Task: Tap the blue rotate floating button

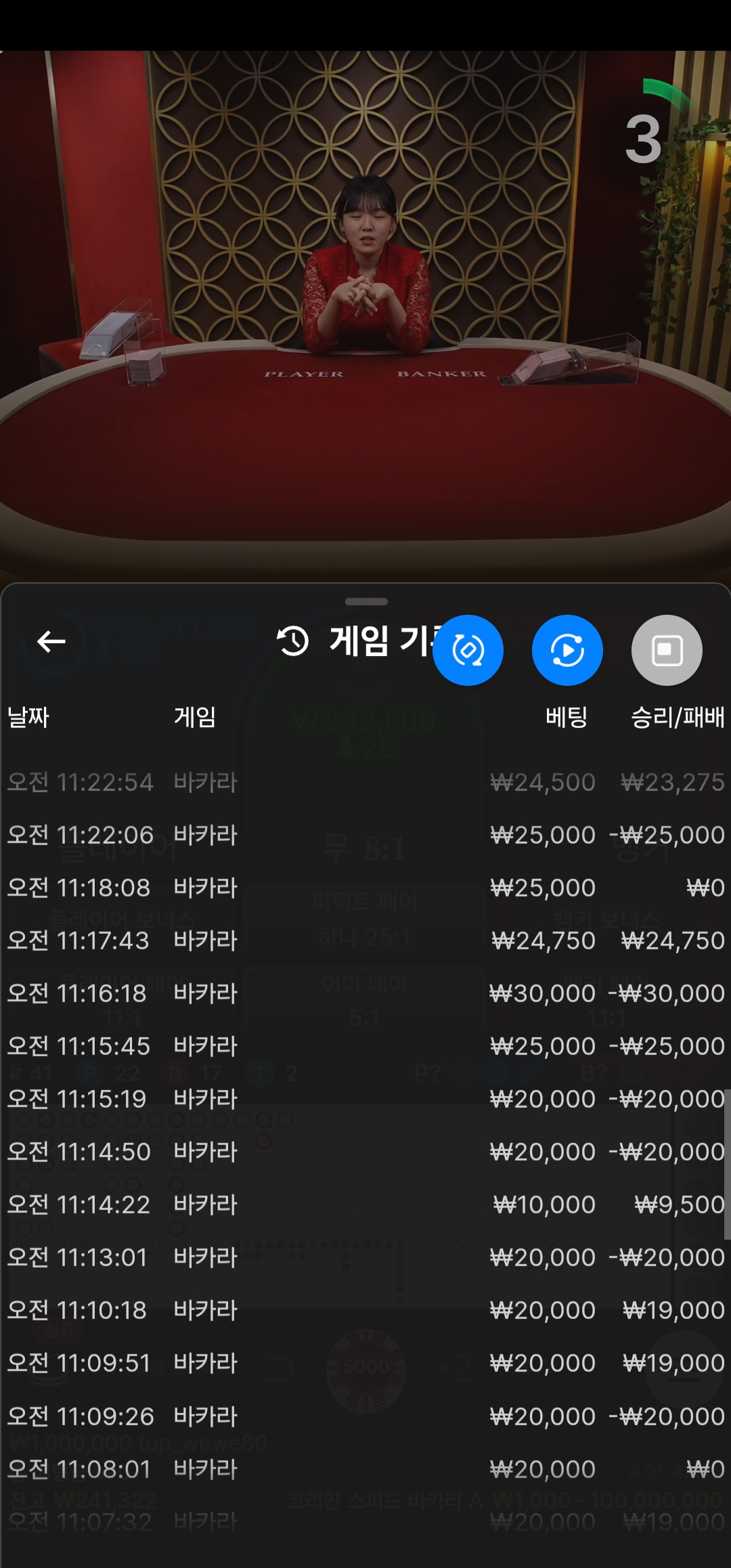Action: pyautogui.click(x=468, y=651)
